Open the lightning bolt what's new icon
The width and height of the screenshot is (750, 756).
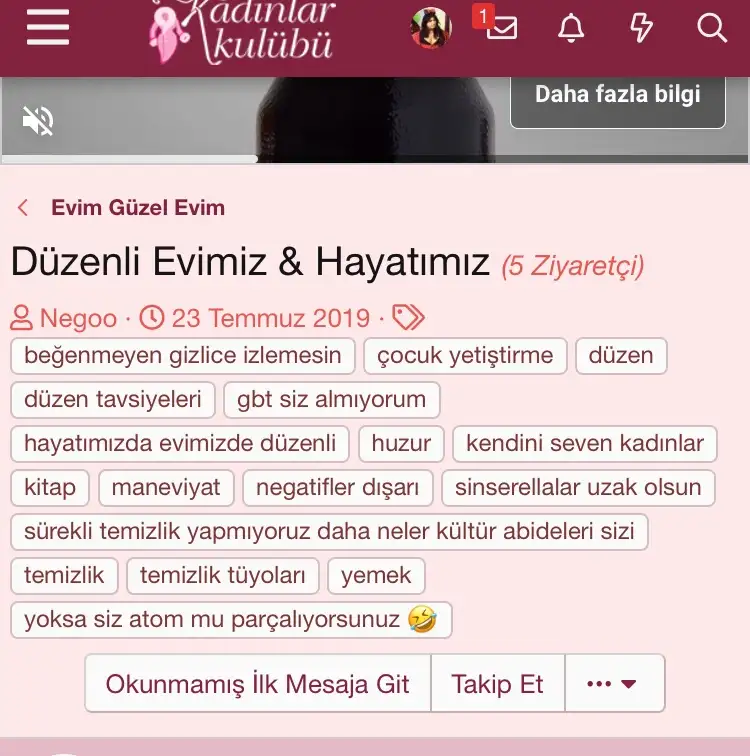641,28
